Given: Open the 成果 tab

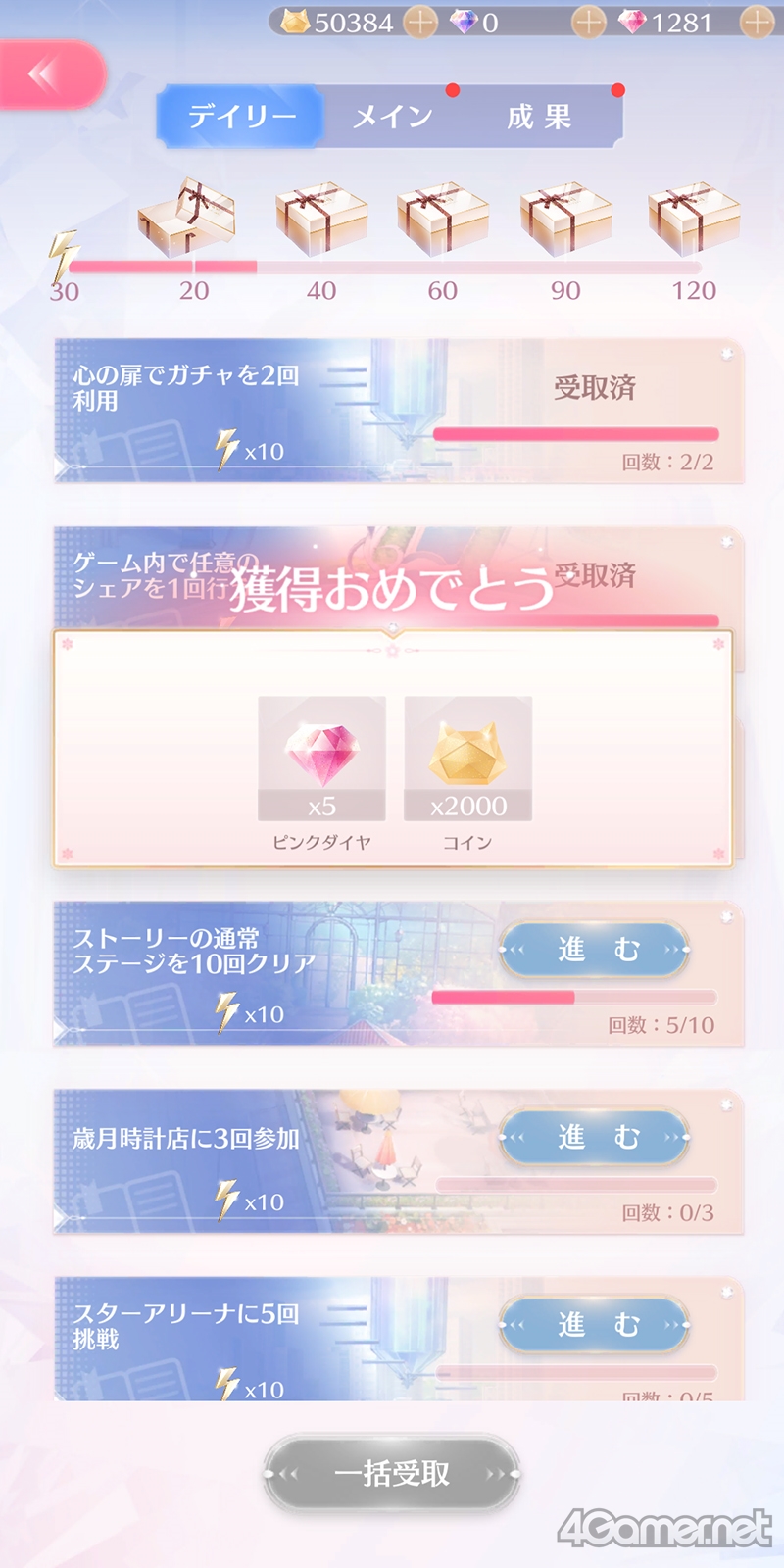Looking at the screenshot, I should click(x=539, y=117).
